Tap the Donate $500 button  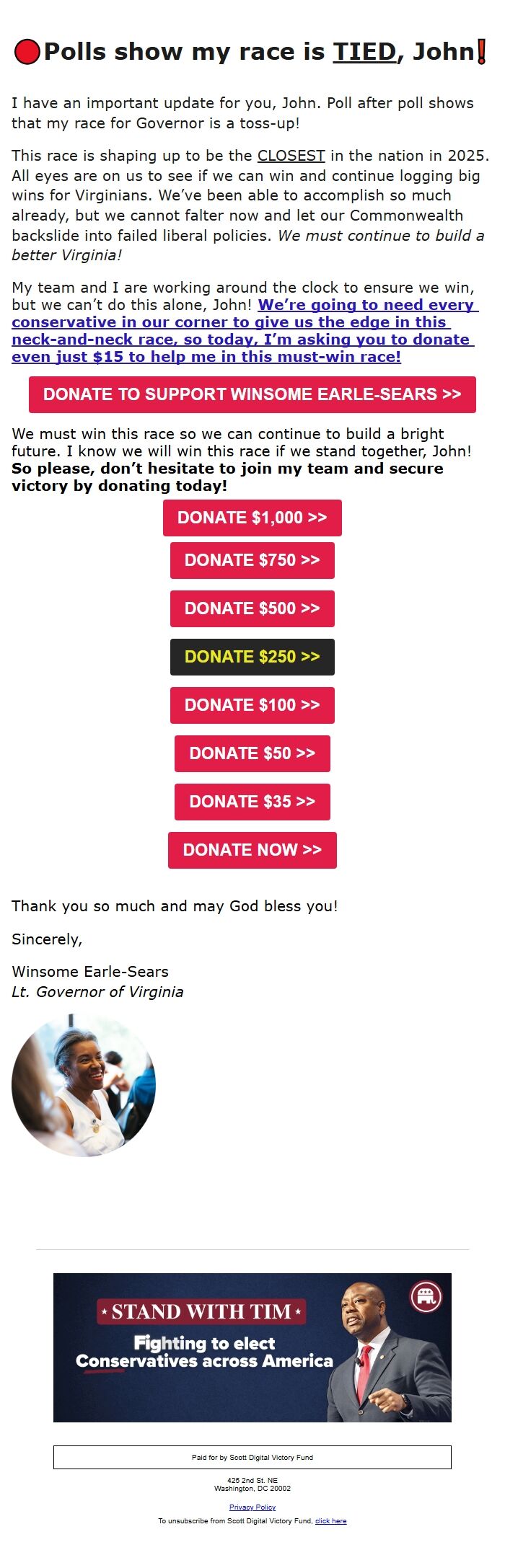(252, 608)
